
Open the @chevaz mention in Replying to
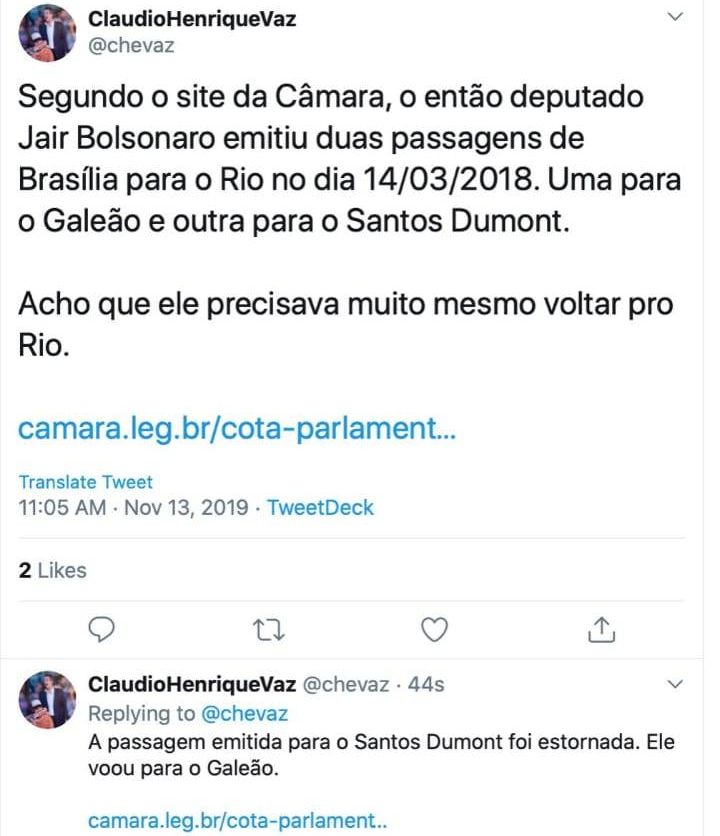245,714
